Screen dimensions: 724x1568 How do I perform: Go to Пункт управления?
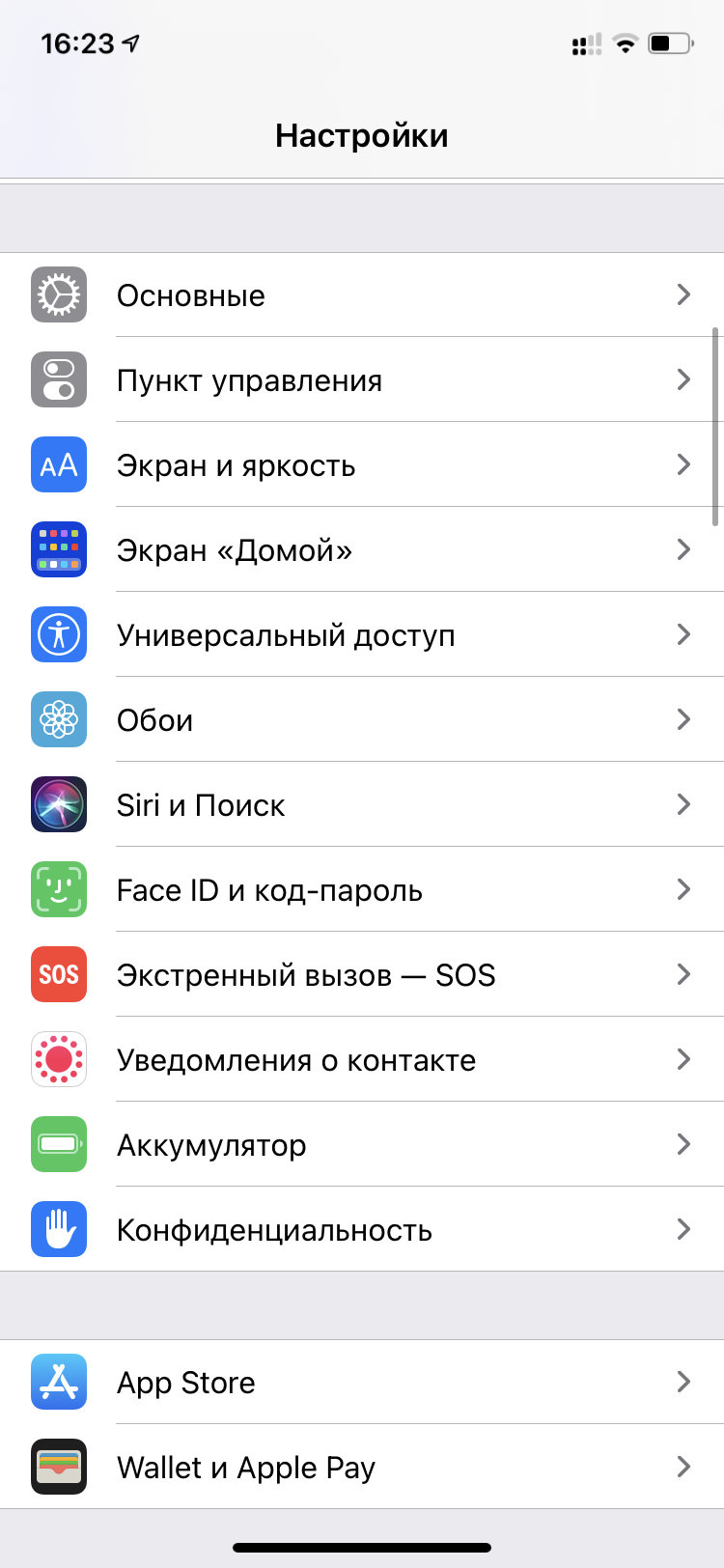click(362, 380)
